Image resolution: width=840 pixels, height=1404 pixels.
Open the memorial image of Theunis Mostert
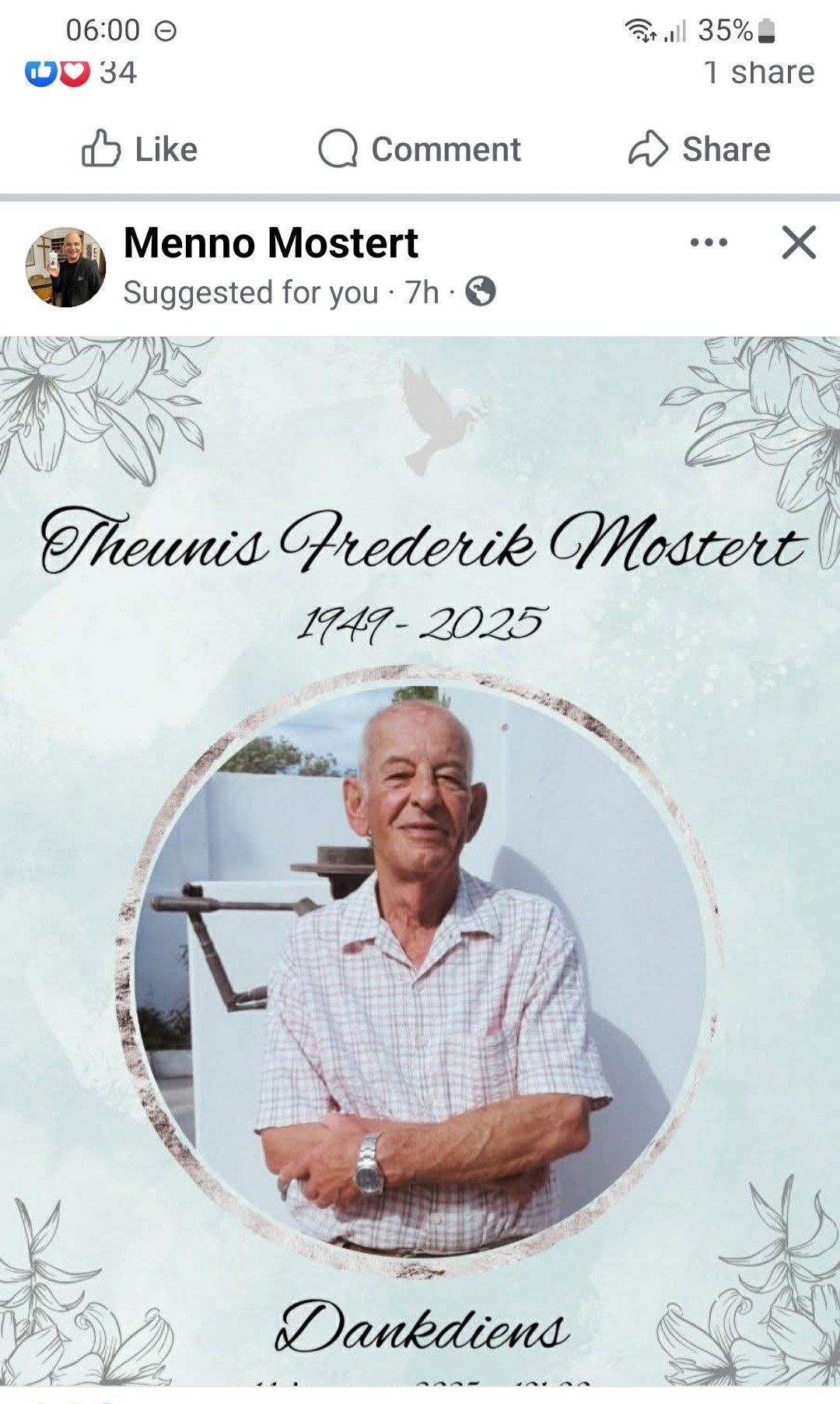click(x=420, y=856)
